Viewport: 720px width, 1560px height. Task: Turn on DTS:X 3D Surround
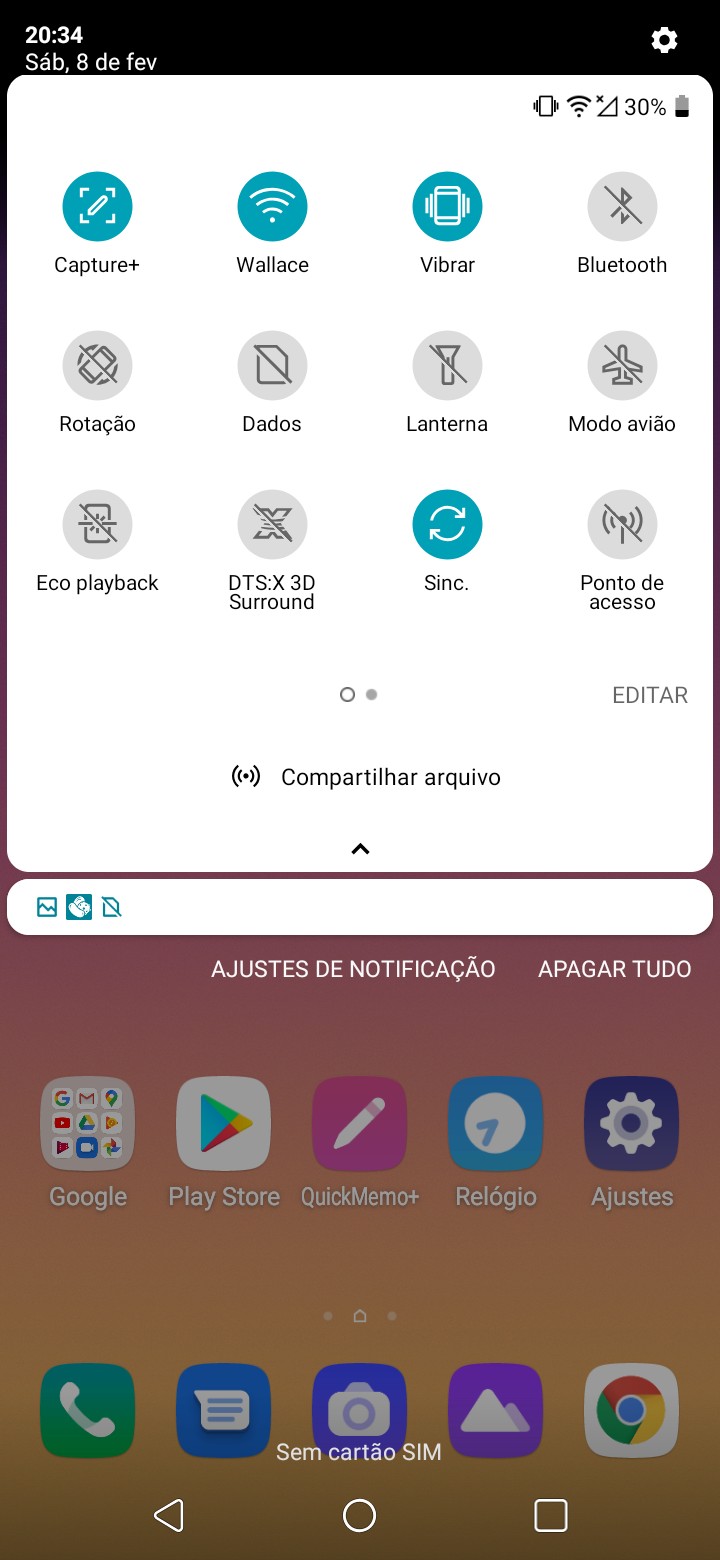tap(272, 525)
